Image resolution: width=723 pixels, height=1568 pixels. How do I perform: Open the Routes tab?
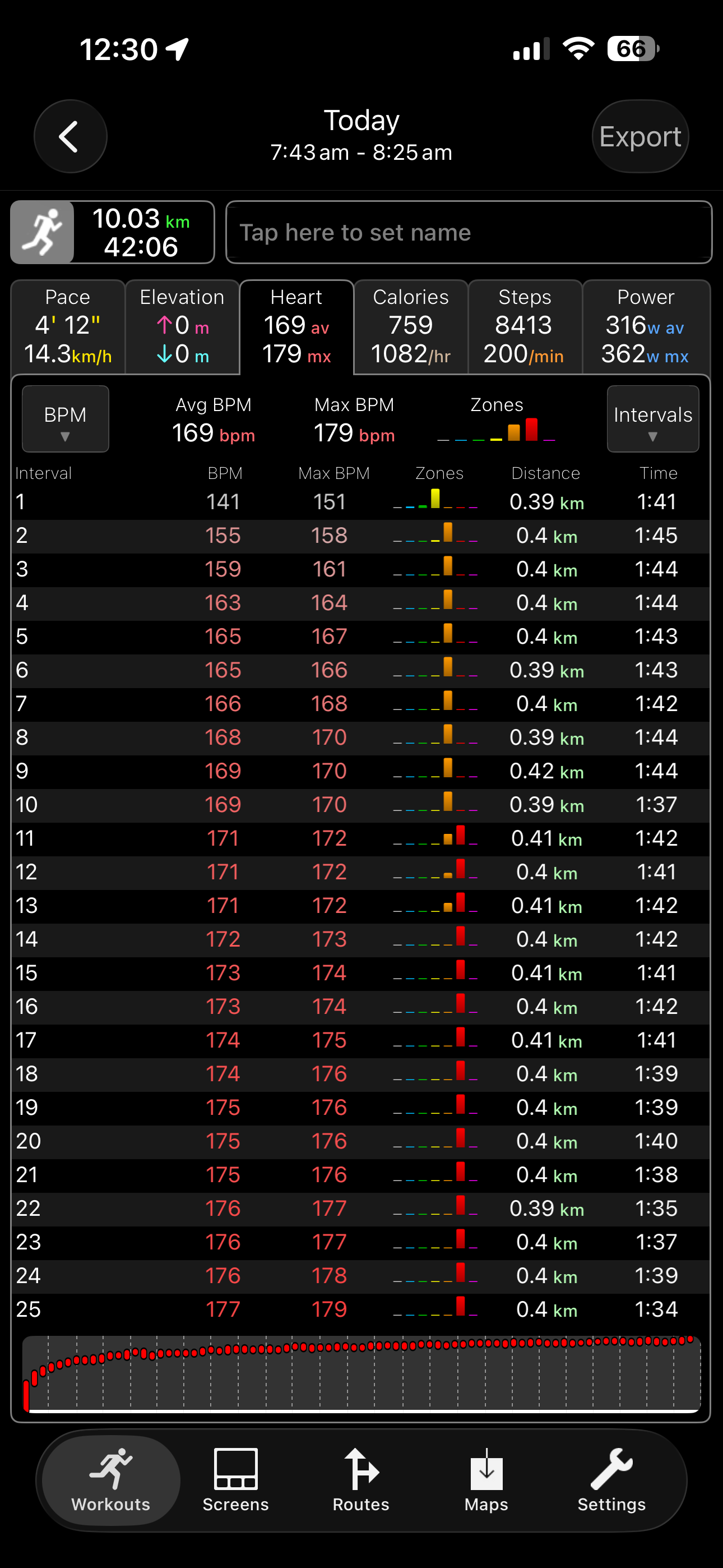(361, 1481)
